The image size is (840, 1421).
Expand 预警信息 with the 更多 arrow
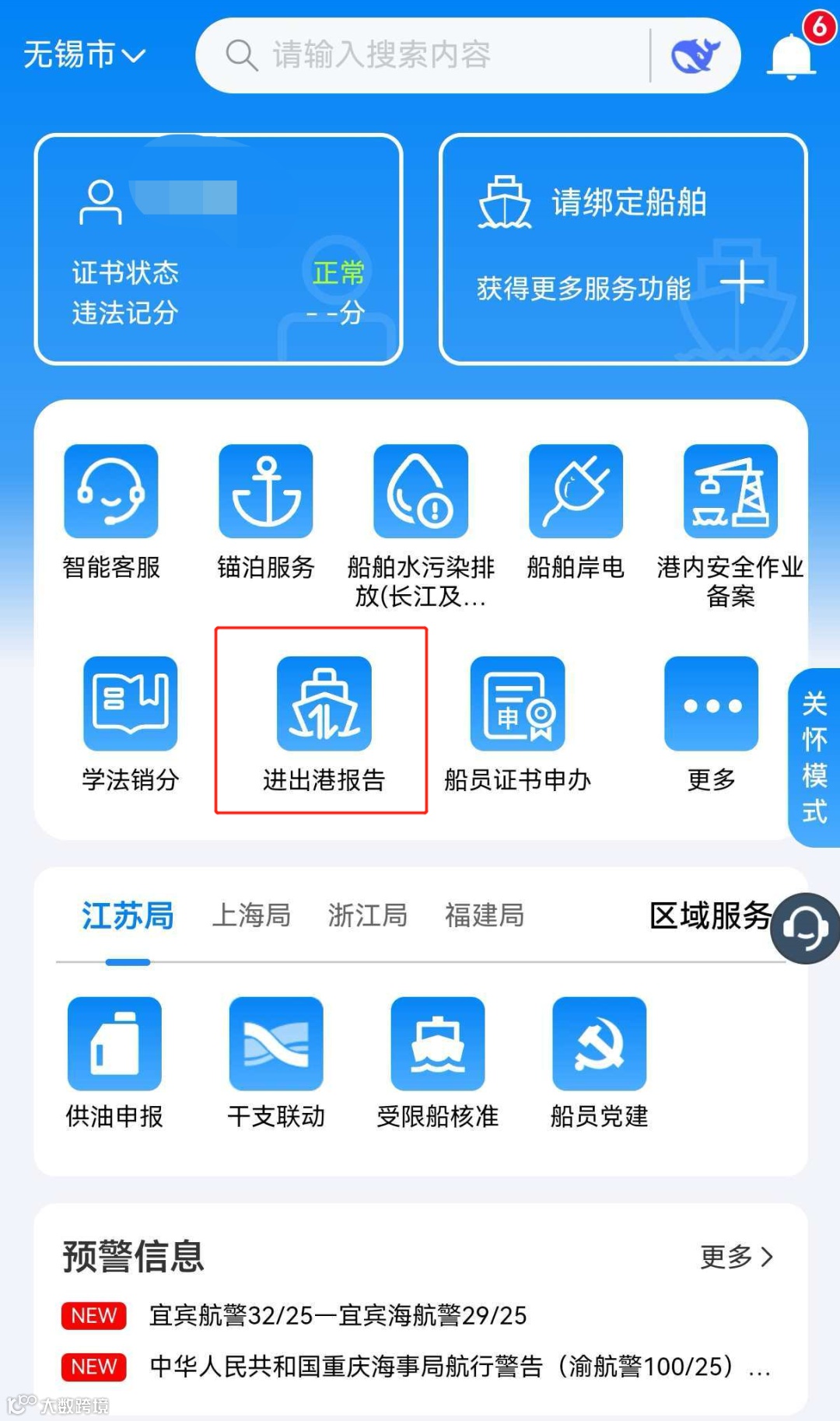pyautogui.click(x=737, y=1255)
